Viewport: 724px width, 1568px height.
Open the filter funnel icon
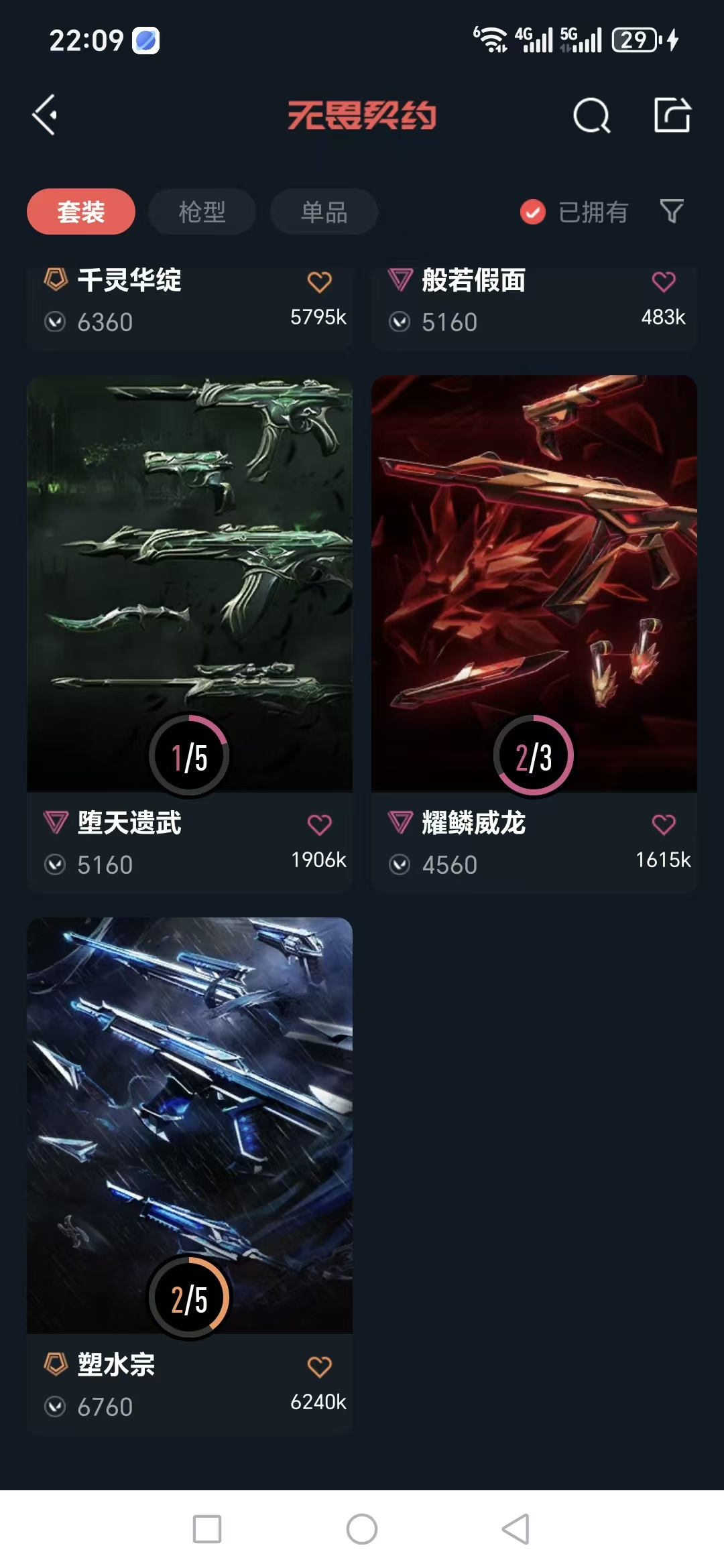click(x=672, y=211)
